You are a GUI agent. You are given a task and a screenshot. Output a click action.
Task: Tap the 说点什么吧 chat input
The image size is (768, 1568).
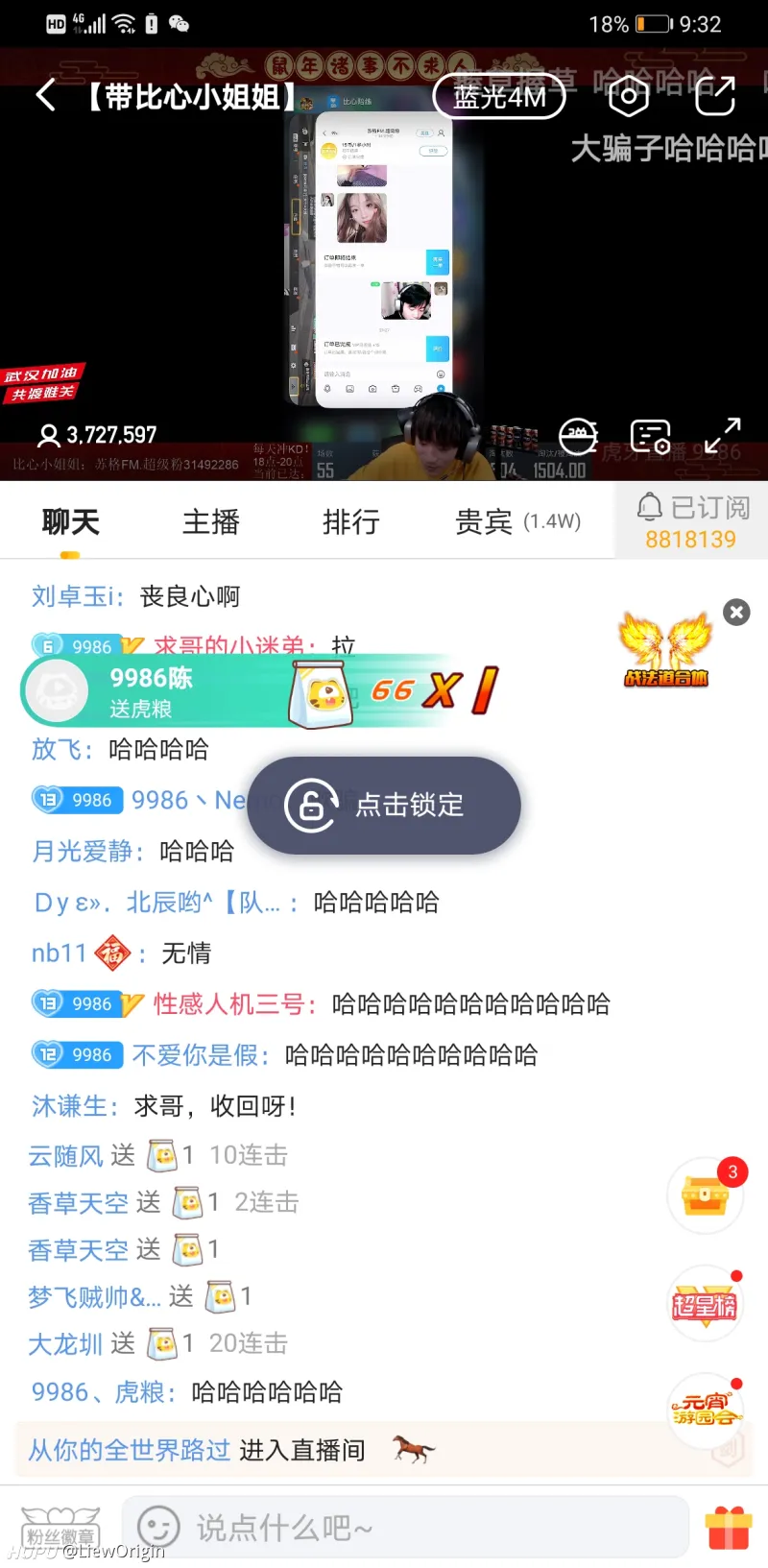click(x=405, y=1527)
